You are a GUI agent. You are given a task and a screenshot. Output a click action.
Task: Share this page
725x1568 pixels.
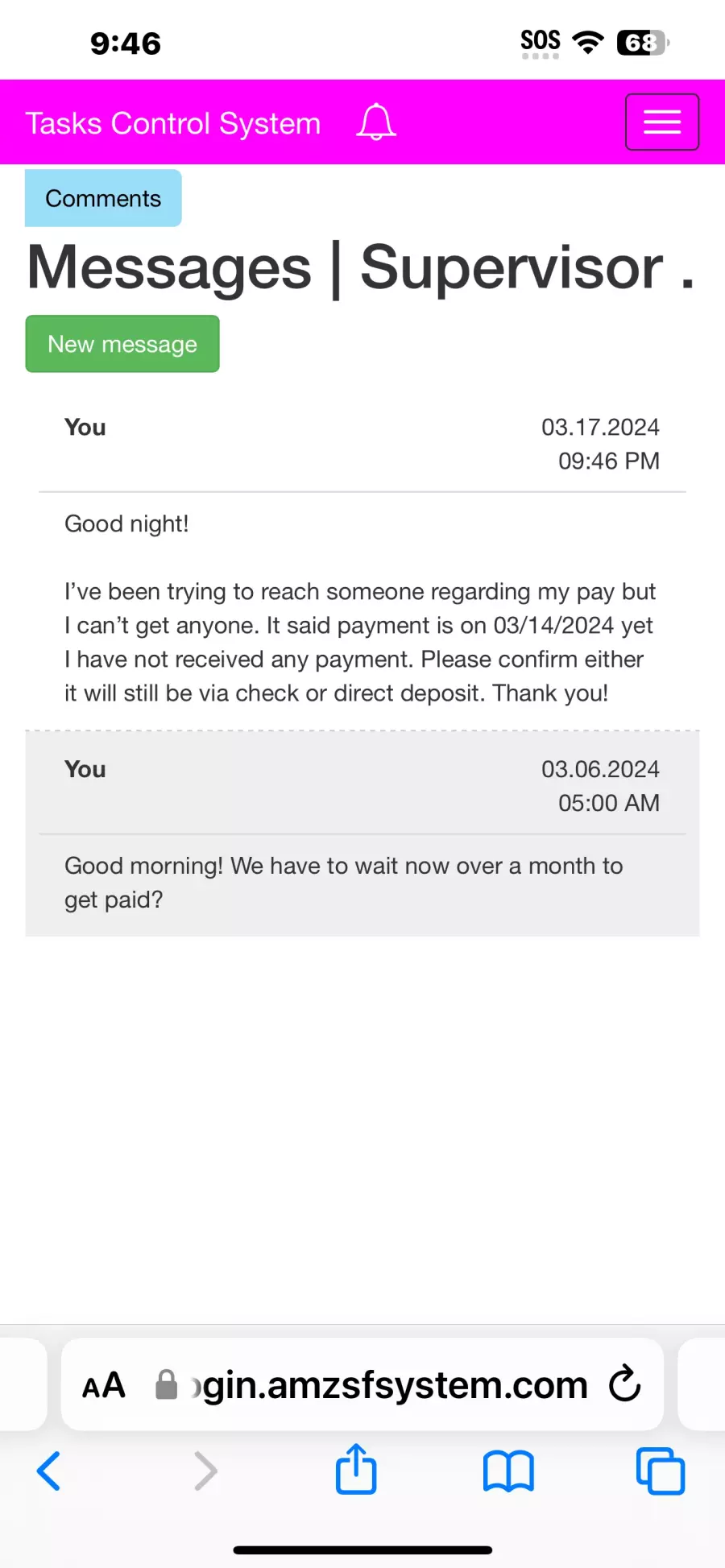[356, 1469]
